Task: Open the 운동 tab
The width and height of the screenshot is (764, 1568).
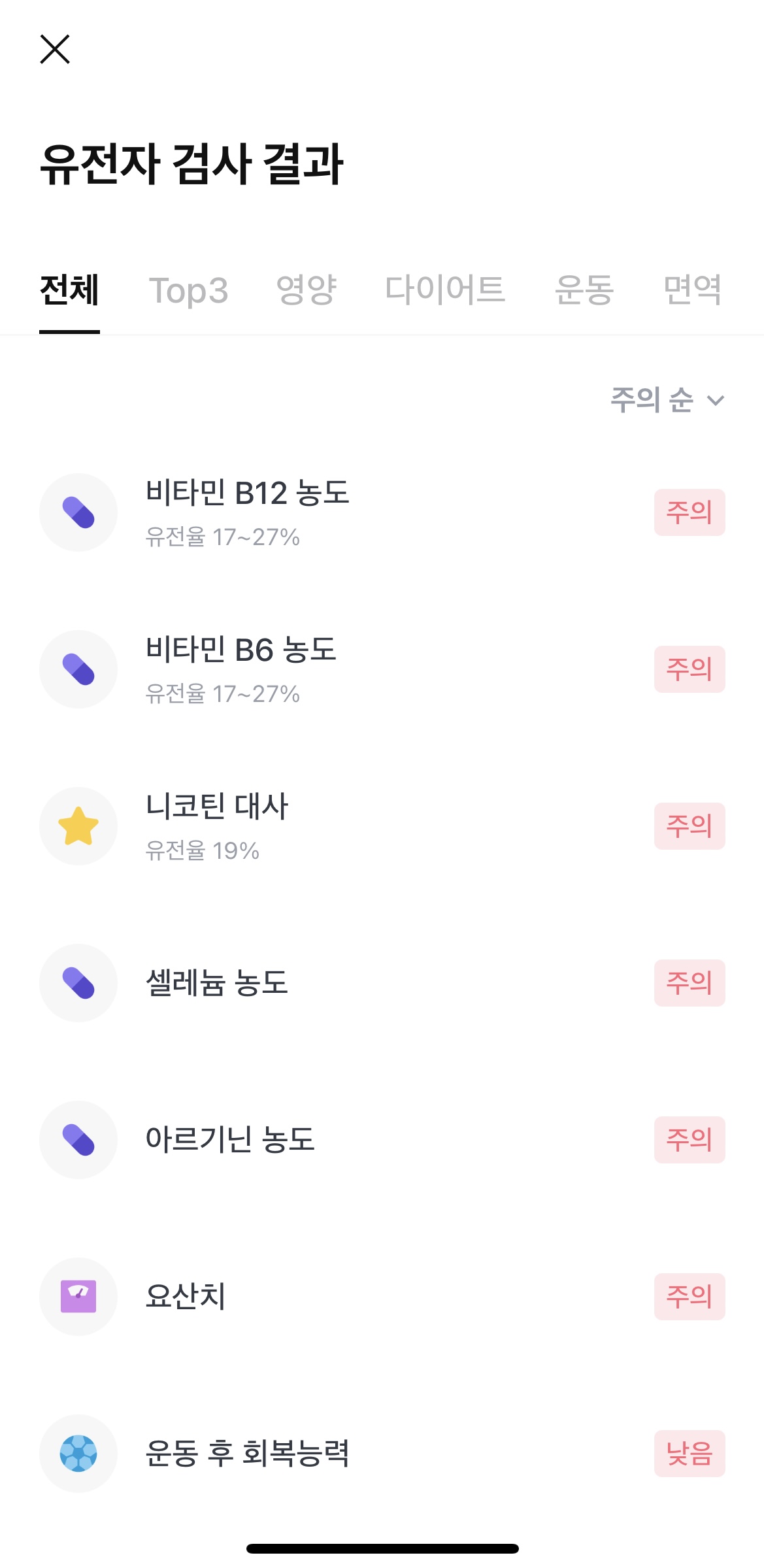Action: click(x=584, y=290)
